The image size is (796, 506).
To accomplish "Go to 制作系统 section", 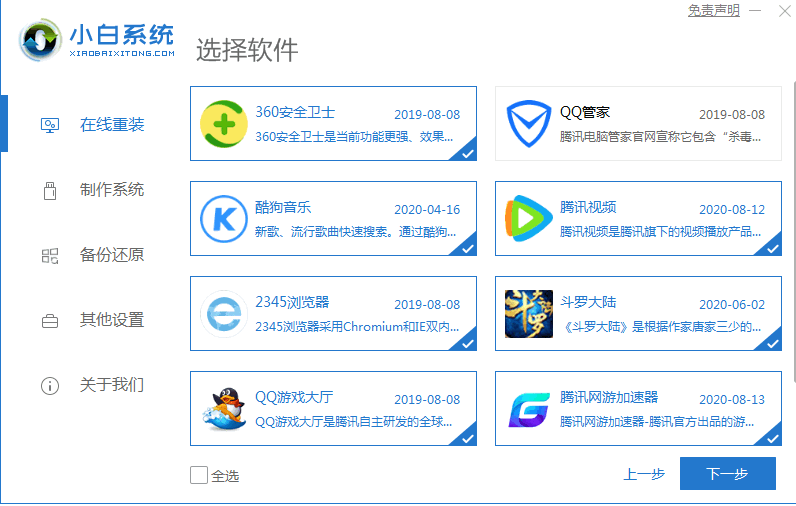I will pos(111,190).
